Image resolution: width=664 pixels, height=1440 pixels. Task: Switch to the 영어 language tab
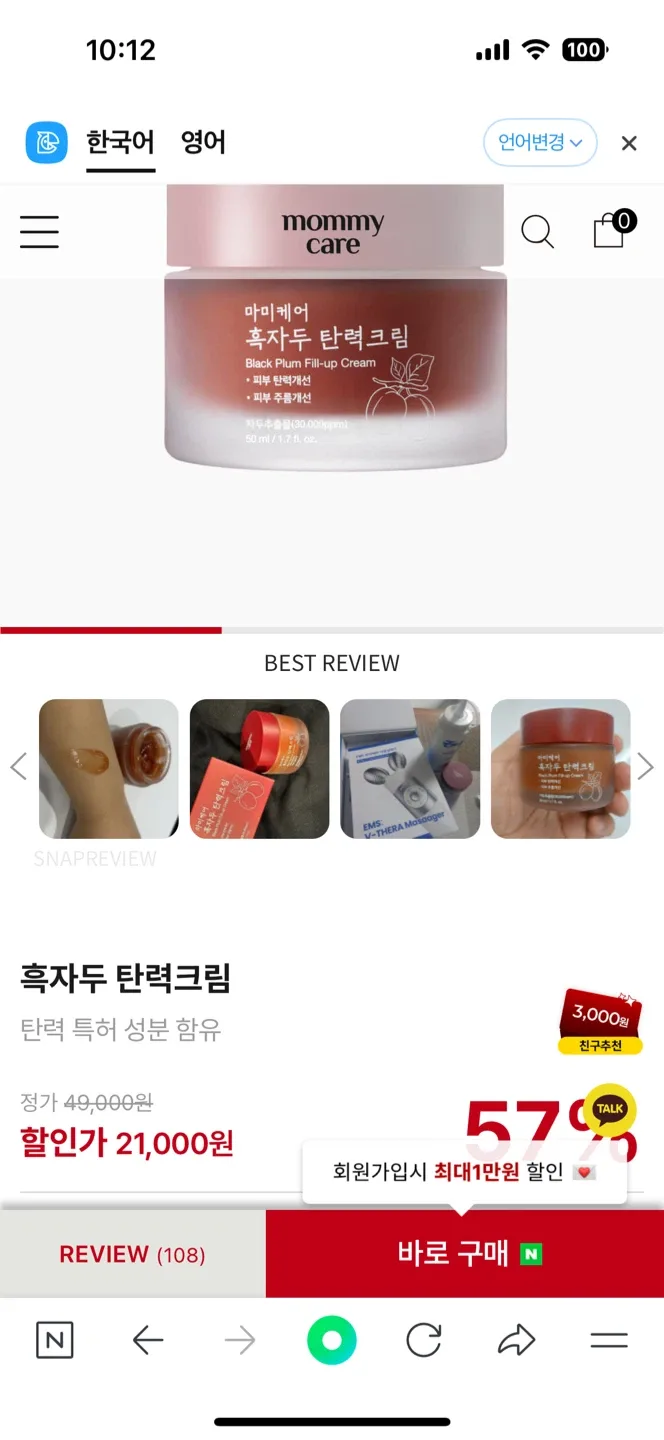click(x=203, y=143)
